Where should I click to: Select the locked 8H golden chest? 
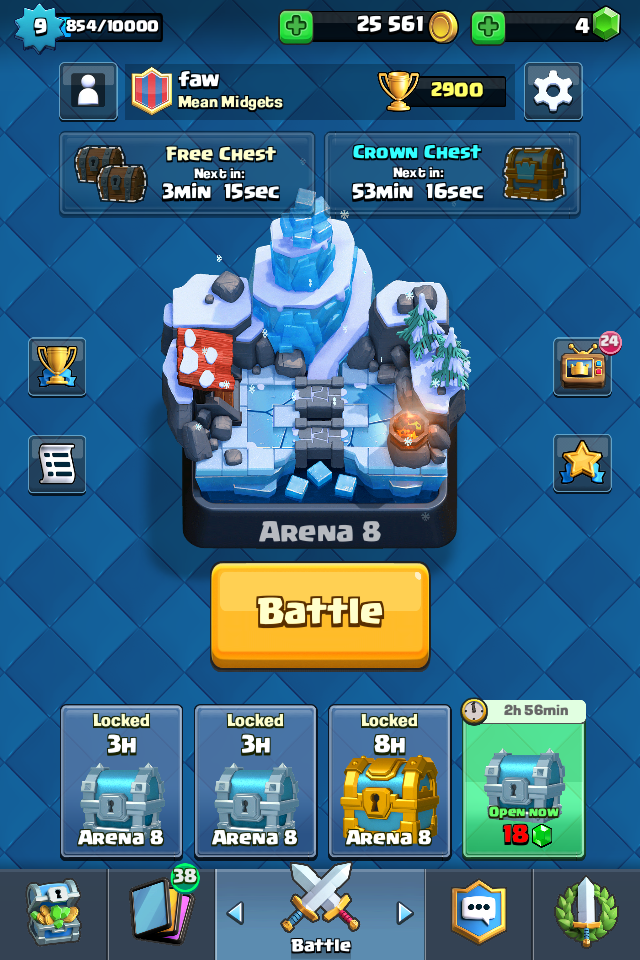point(389,782)
